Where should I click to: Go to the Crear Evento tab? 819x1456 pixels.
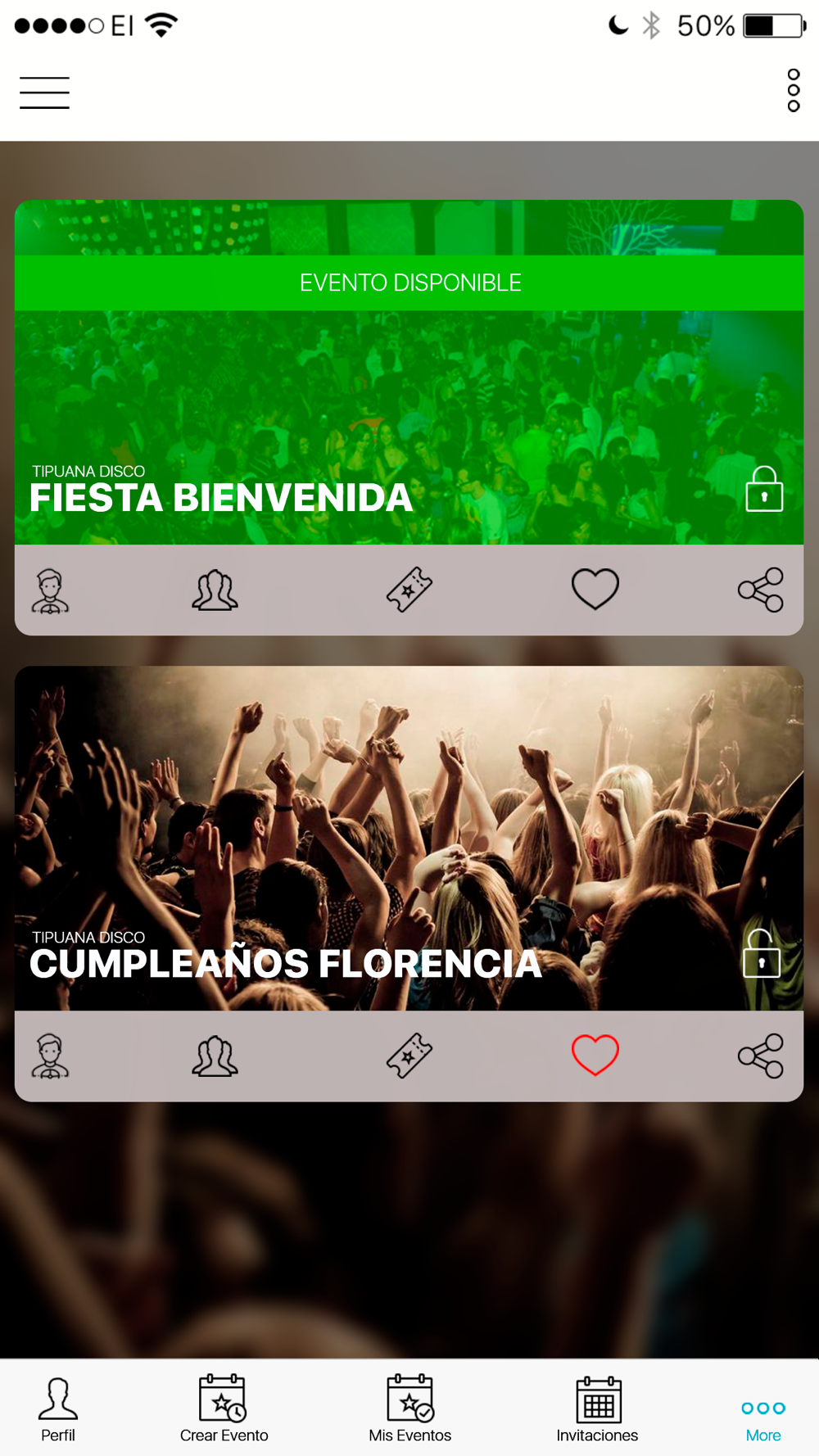[x=224, y=1409]
